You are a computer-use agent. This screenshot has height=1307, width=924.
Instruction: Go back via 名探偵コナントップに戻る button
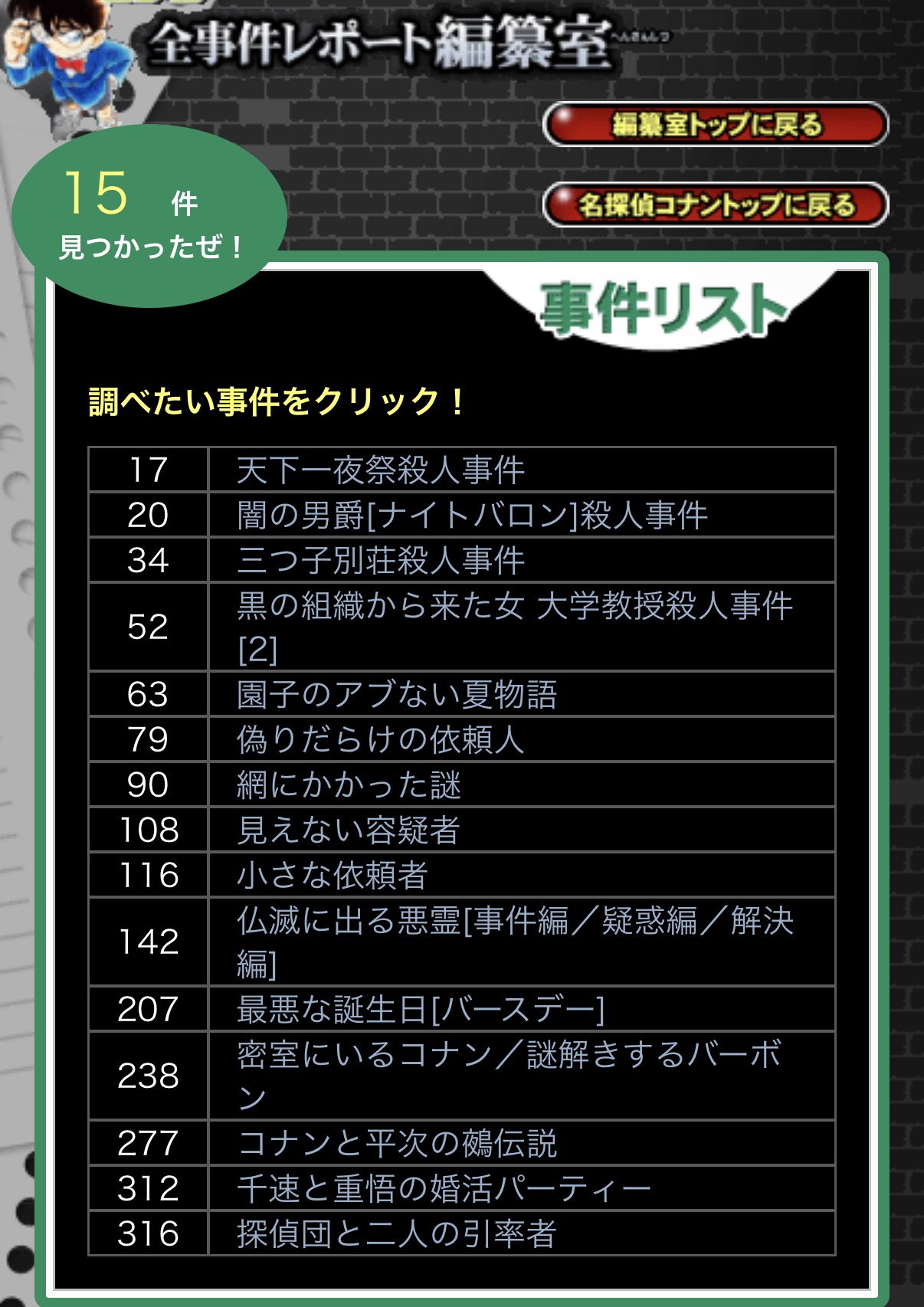click(716, 205)
